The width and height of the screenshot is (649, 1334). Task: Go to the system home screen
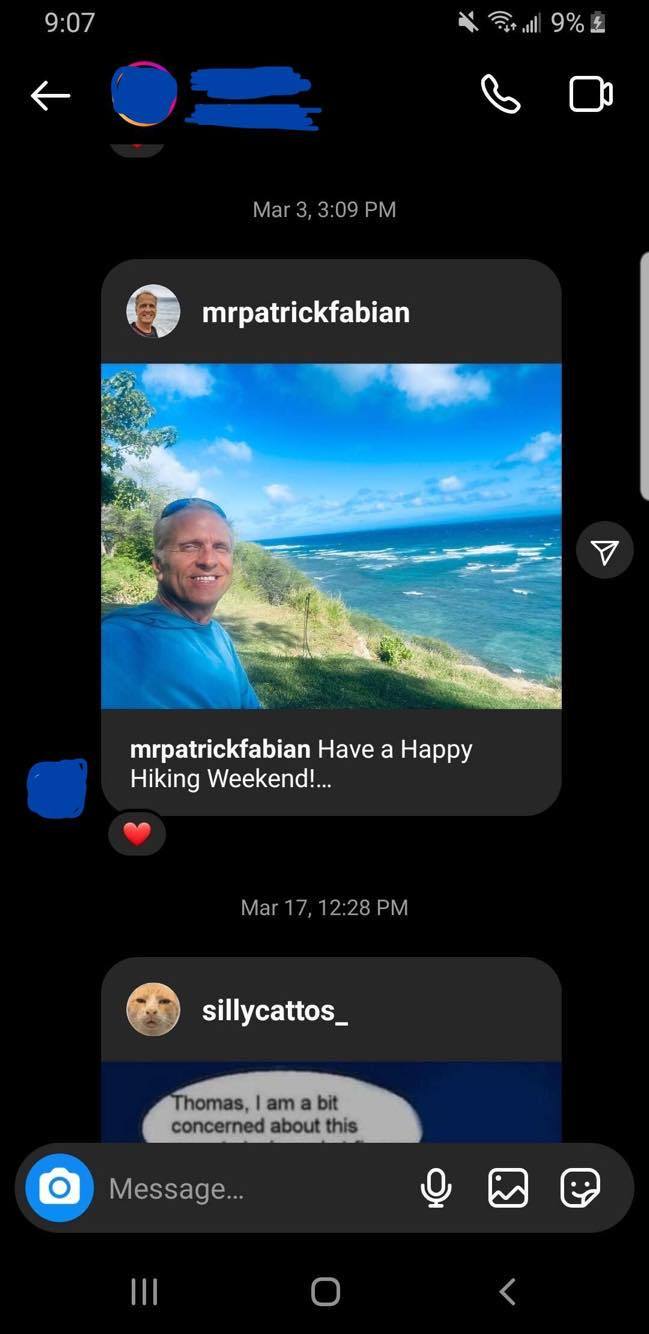325,1291
